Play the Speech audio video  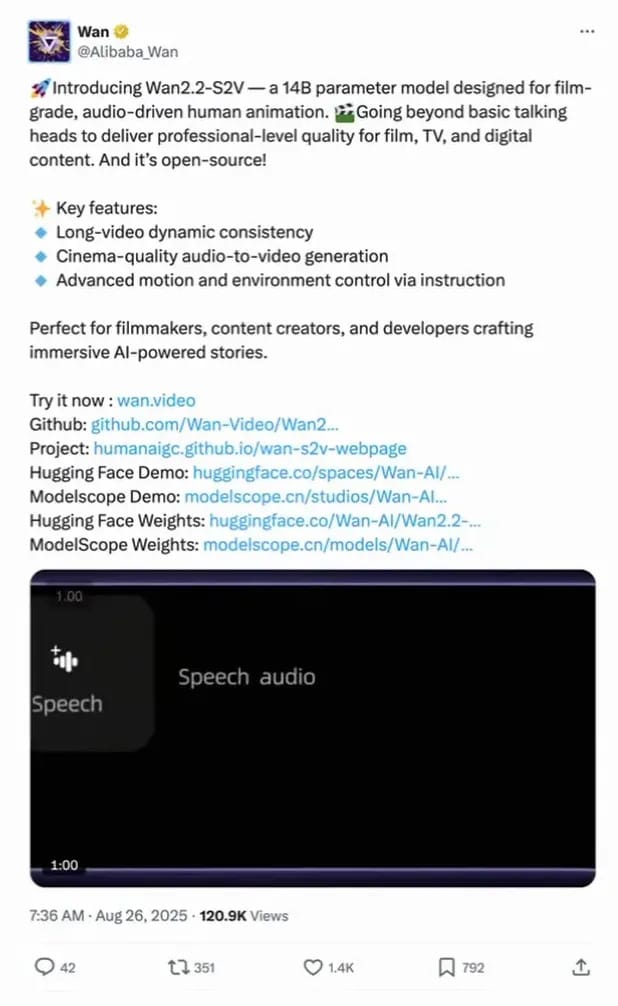click(312, 728)
